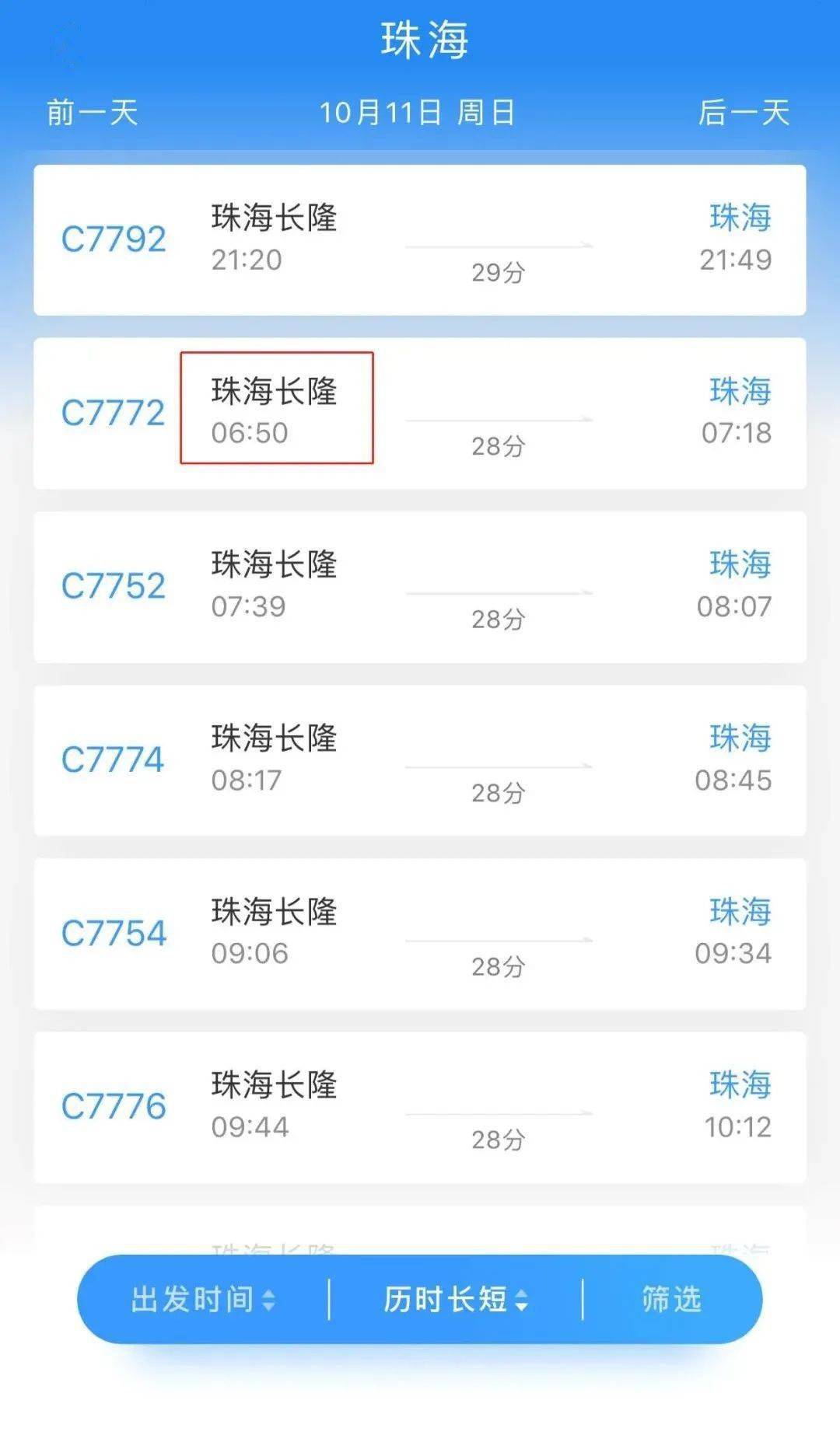Select the 10月11日 周日 date label

point(420,113)
